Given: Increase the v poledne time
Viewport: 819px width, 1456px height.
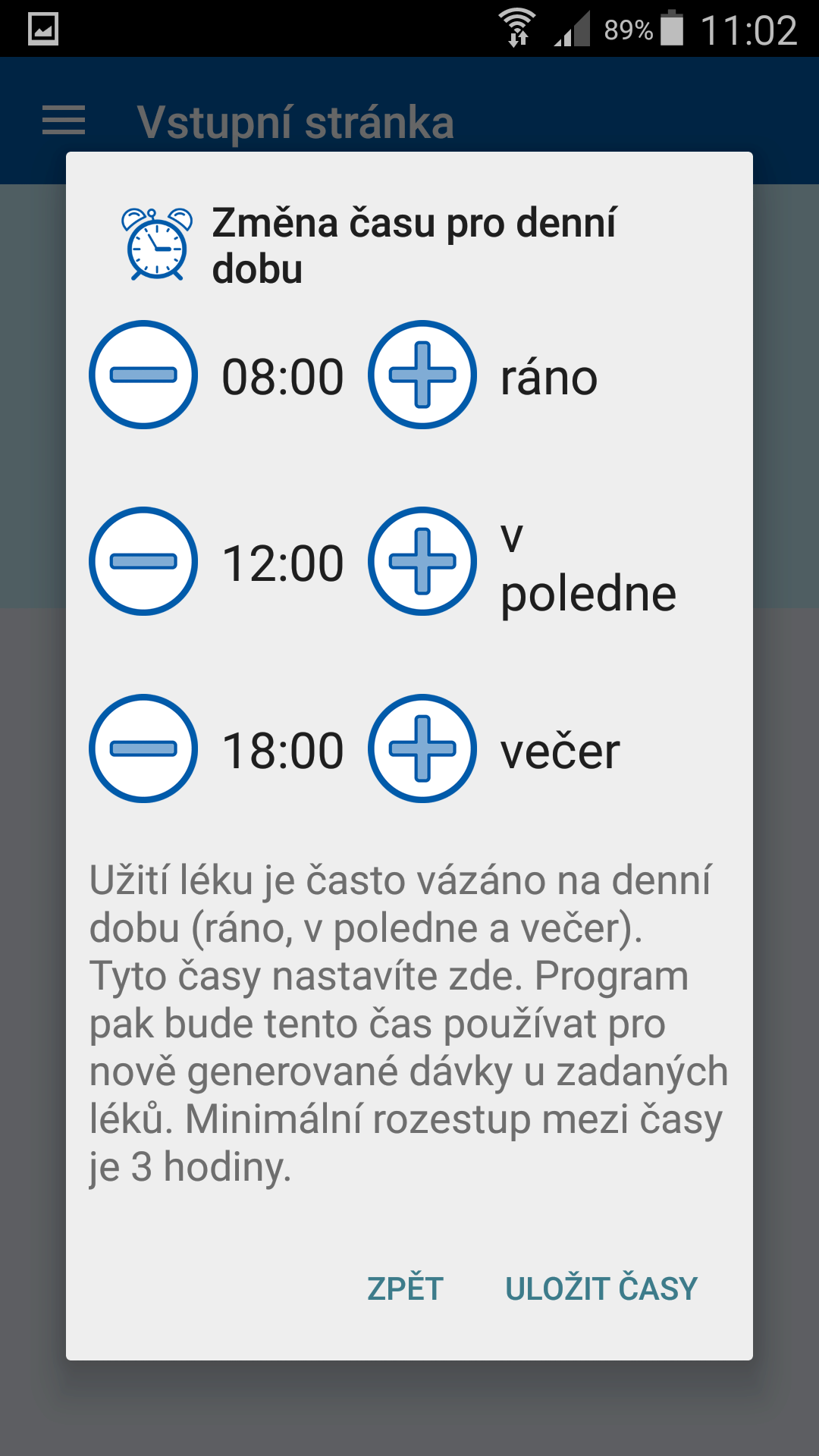Looking at the screenshot, I should (422, 561).
